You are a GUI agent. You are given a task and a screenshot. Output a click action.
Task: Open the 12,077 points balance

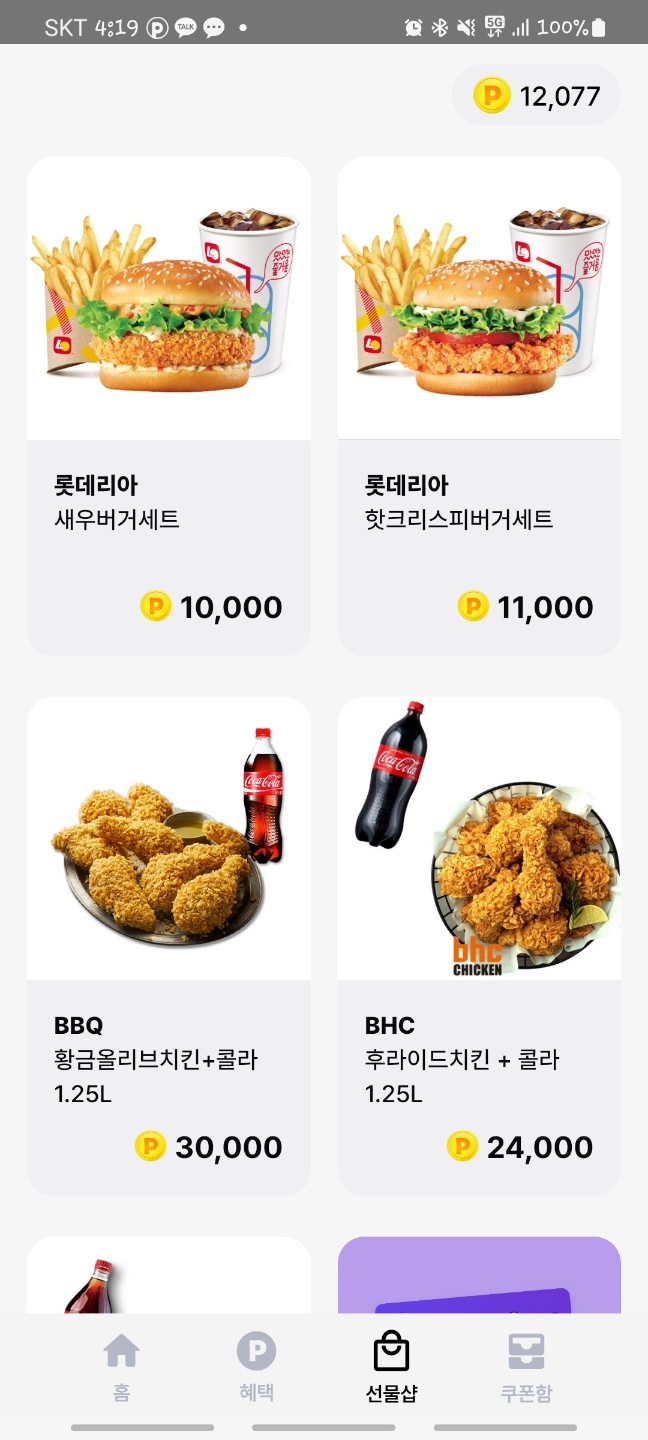(537, 96)
